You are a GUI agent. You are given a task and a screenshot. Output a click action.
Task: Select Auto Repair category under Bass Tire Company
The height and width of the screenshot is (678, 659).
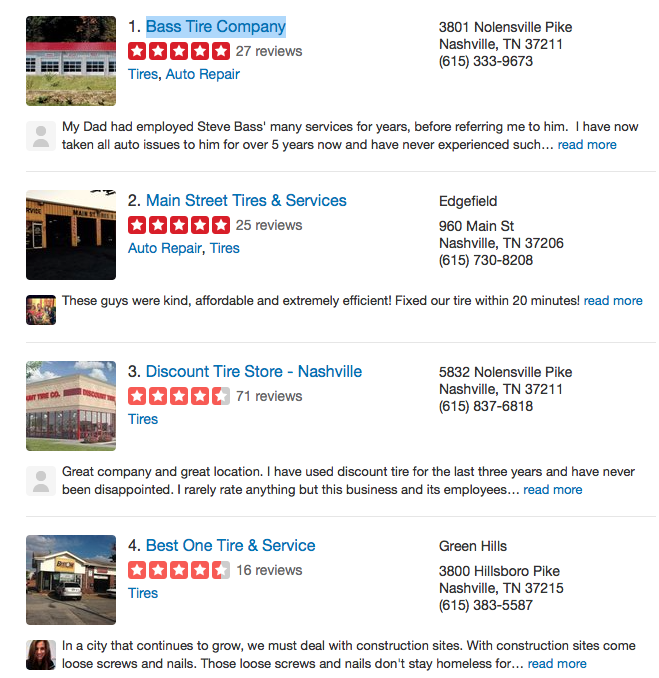(203, 74)
